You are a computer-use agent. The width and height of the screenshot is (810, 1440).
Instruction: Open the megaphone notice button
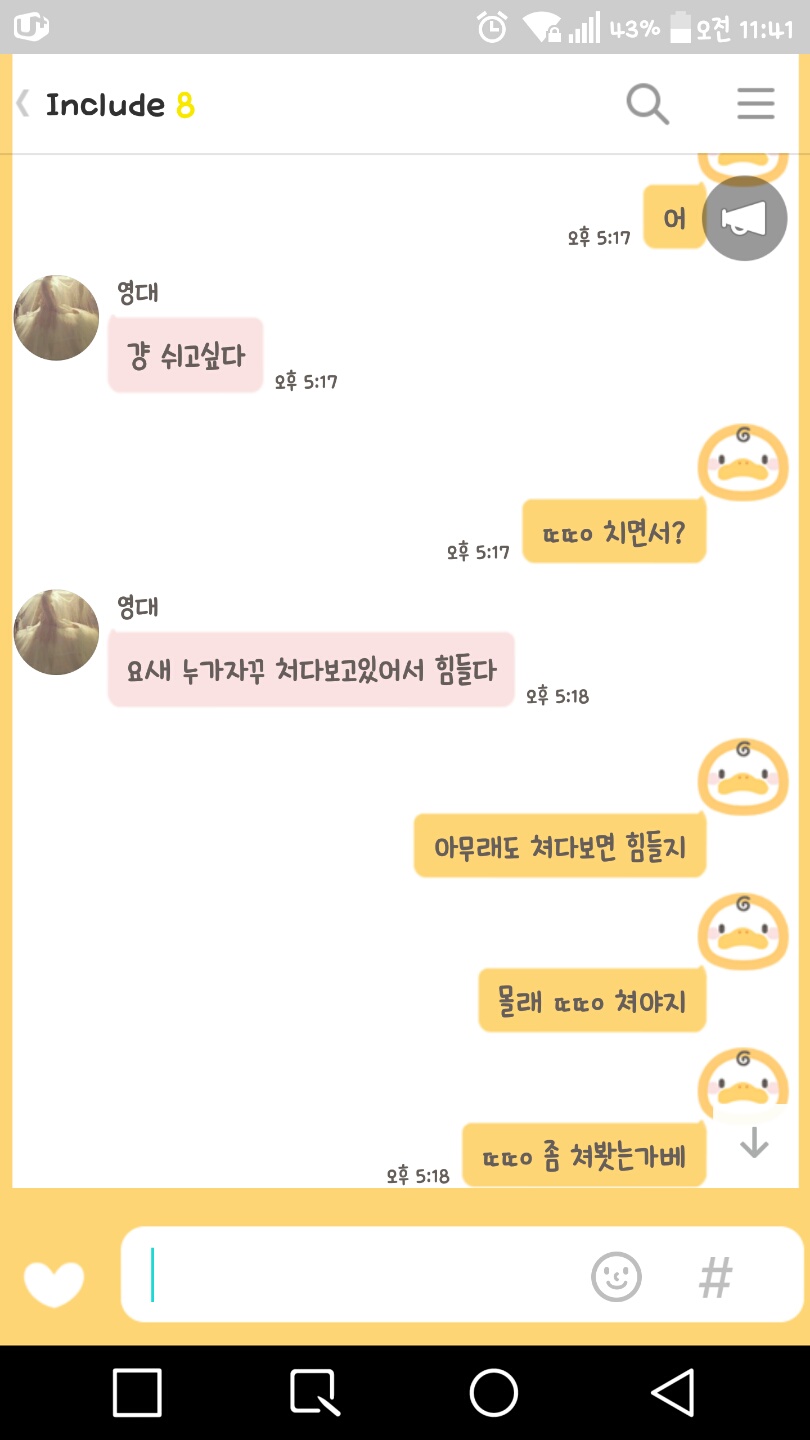[745, 218]
